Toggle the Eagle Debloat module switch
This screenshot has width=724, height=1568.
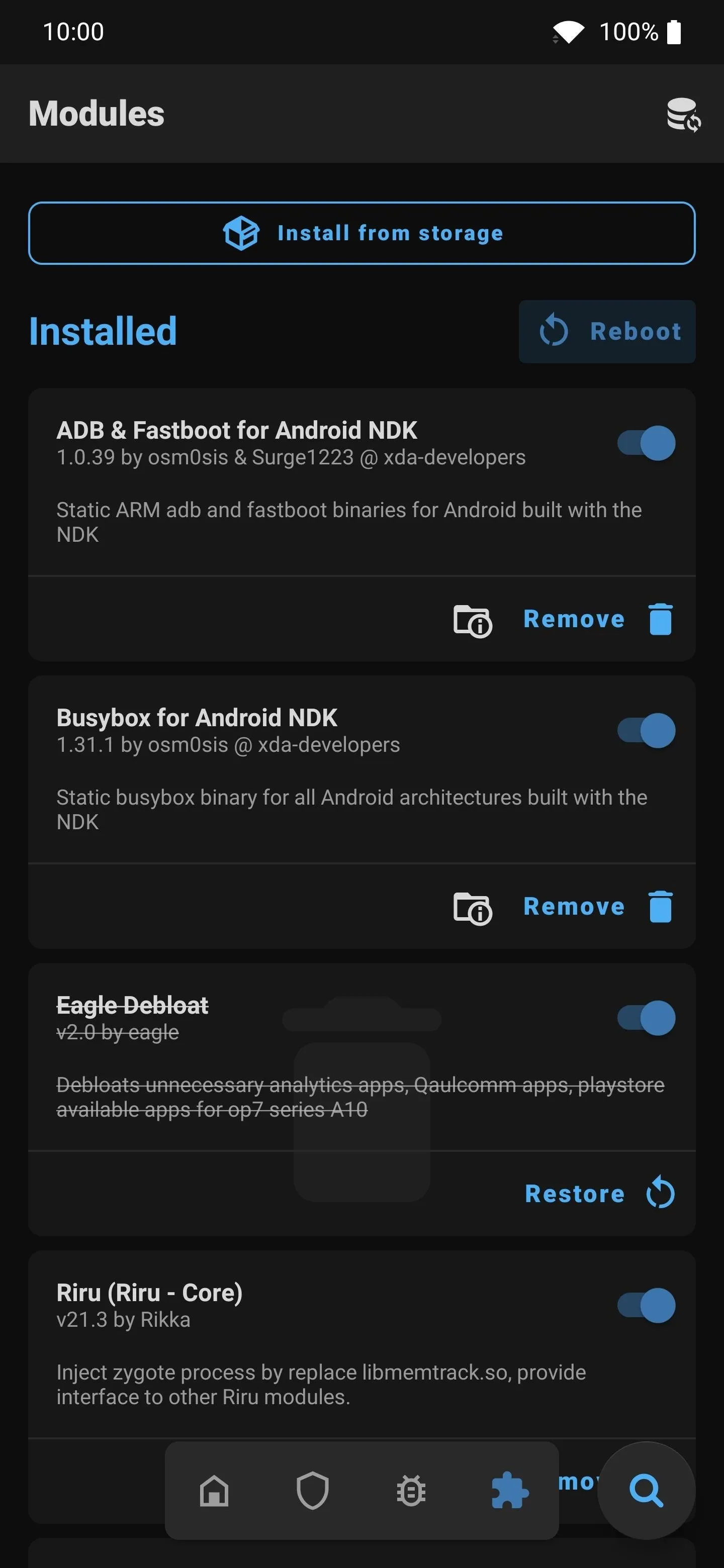pyautogui.click(x=646, y=1018)
